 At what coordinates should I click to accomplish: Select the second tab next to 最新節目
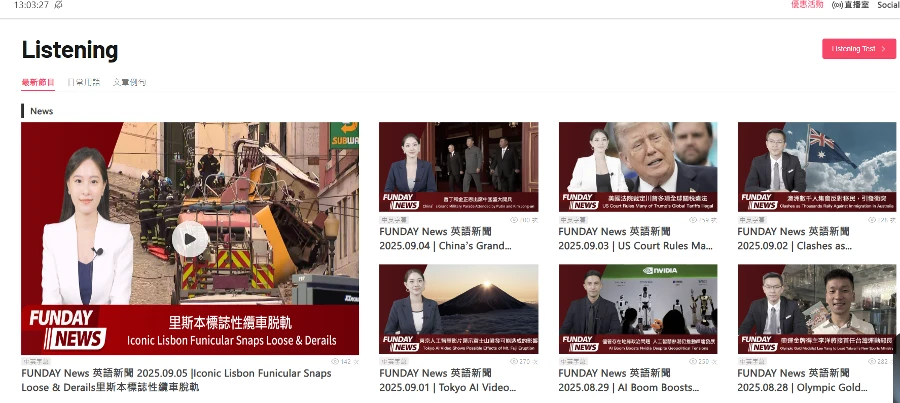click(x=84, y=83)
